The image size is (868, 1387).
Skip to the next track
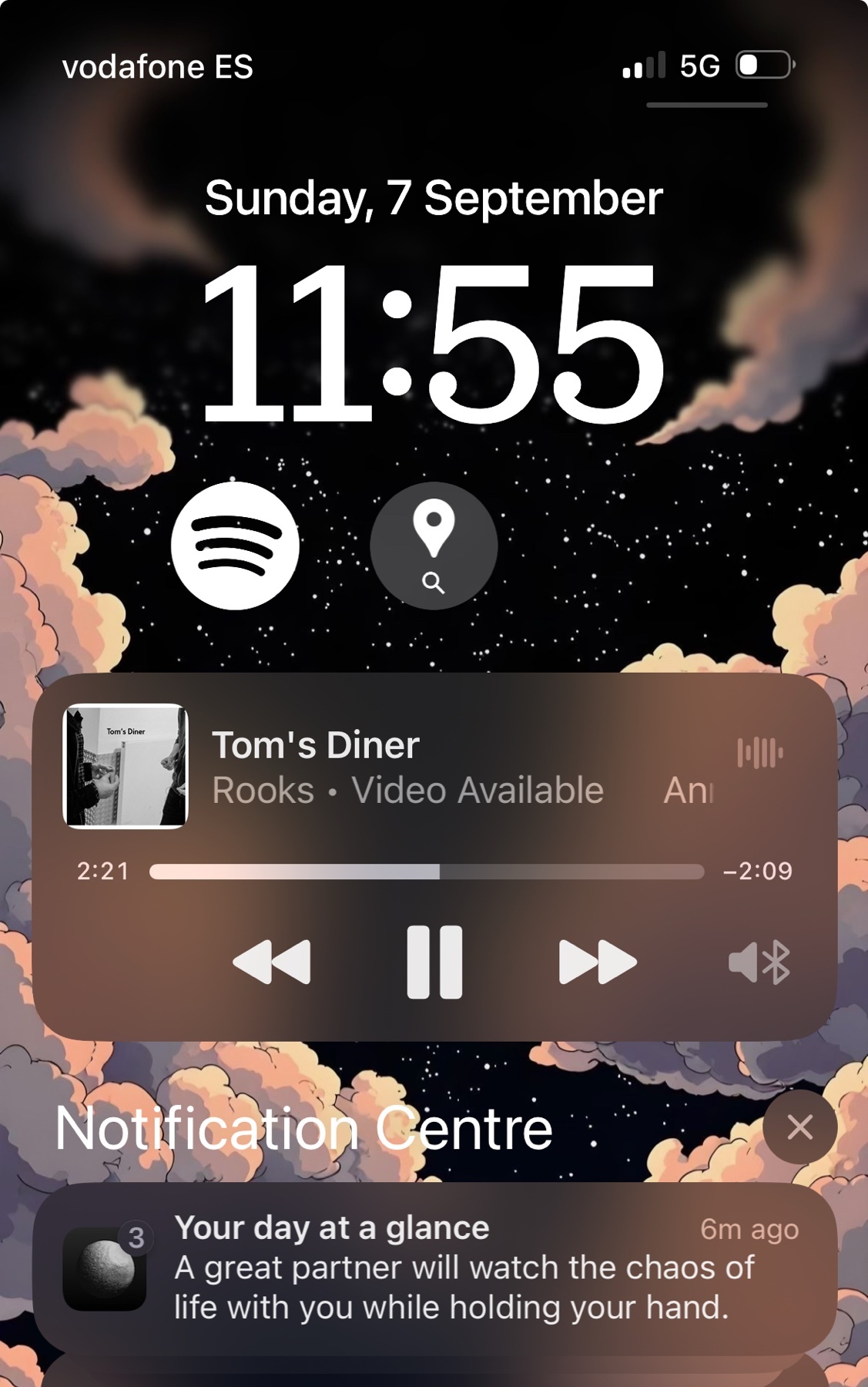[x=598, y=962]
